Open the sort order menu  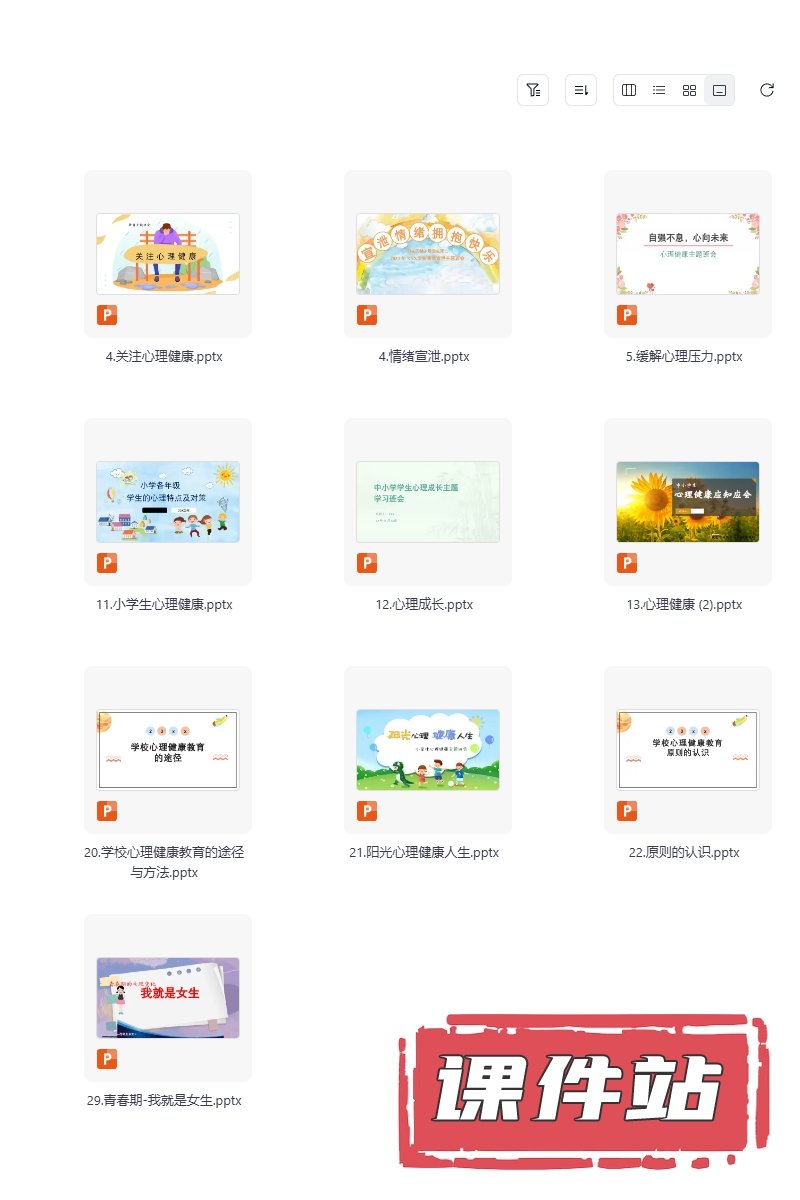coord(581,90)
